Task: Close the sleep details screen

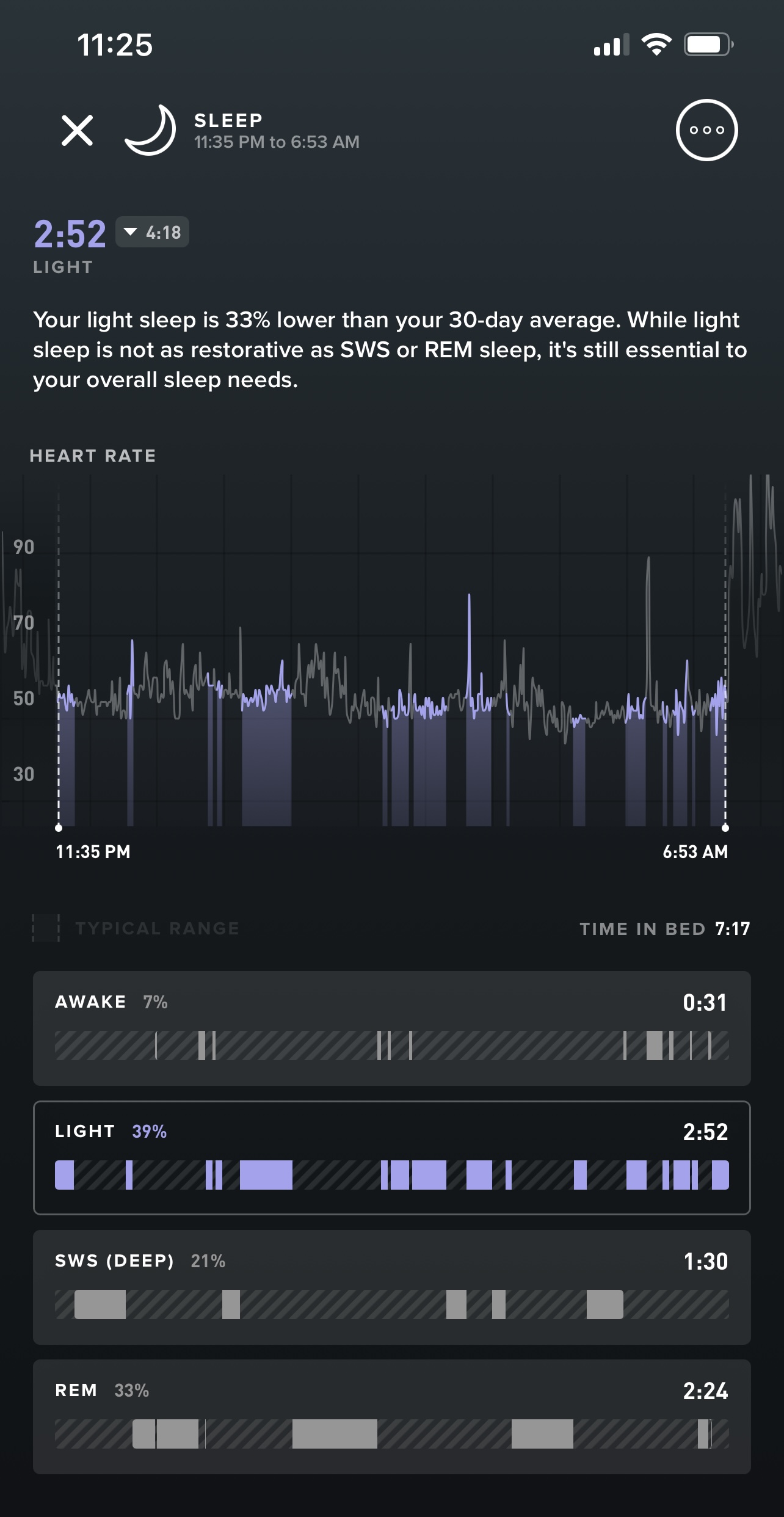Action: pyautogui.click(x=78, y=130)
